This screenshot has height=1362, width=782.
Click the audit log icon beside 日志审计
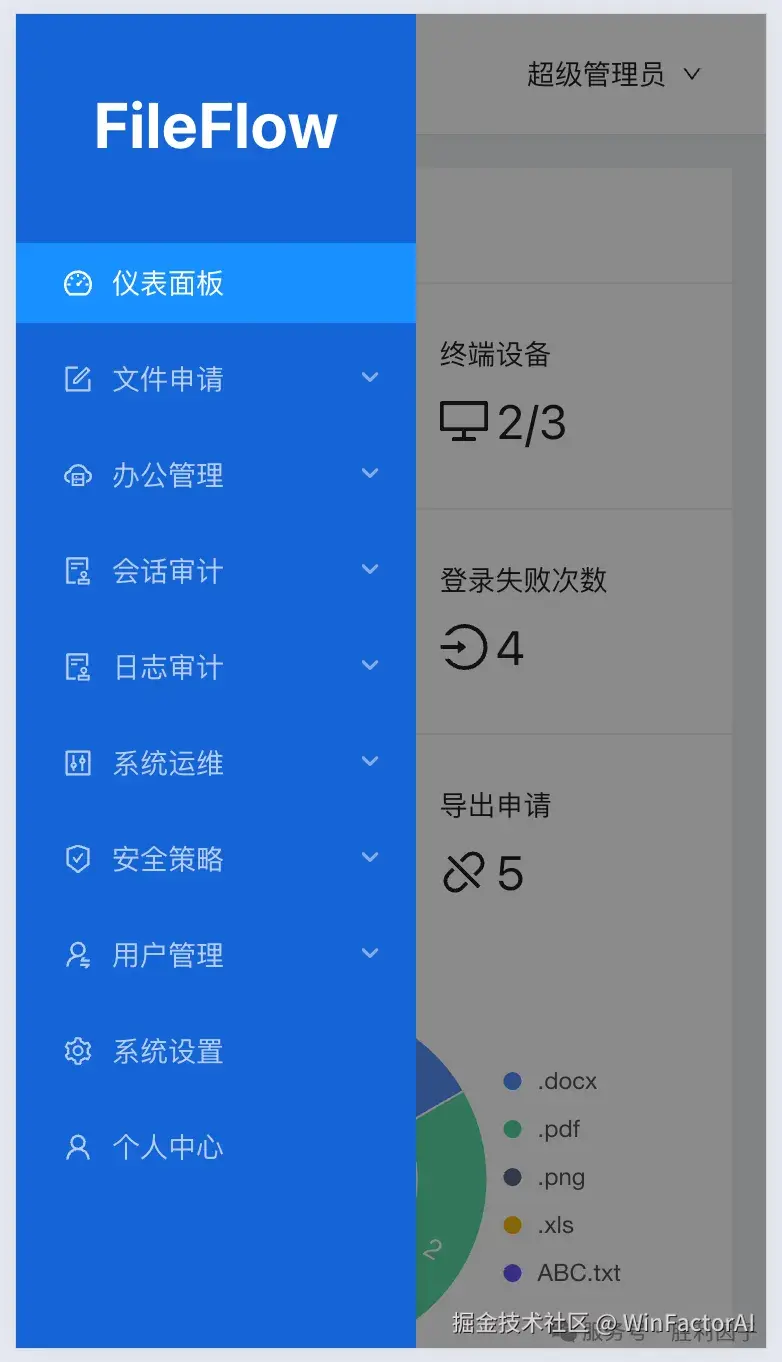coord(78,665)
